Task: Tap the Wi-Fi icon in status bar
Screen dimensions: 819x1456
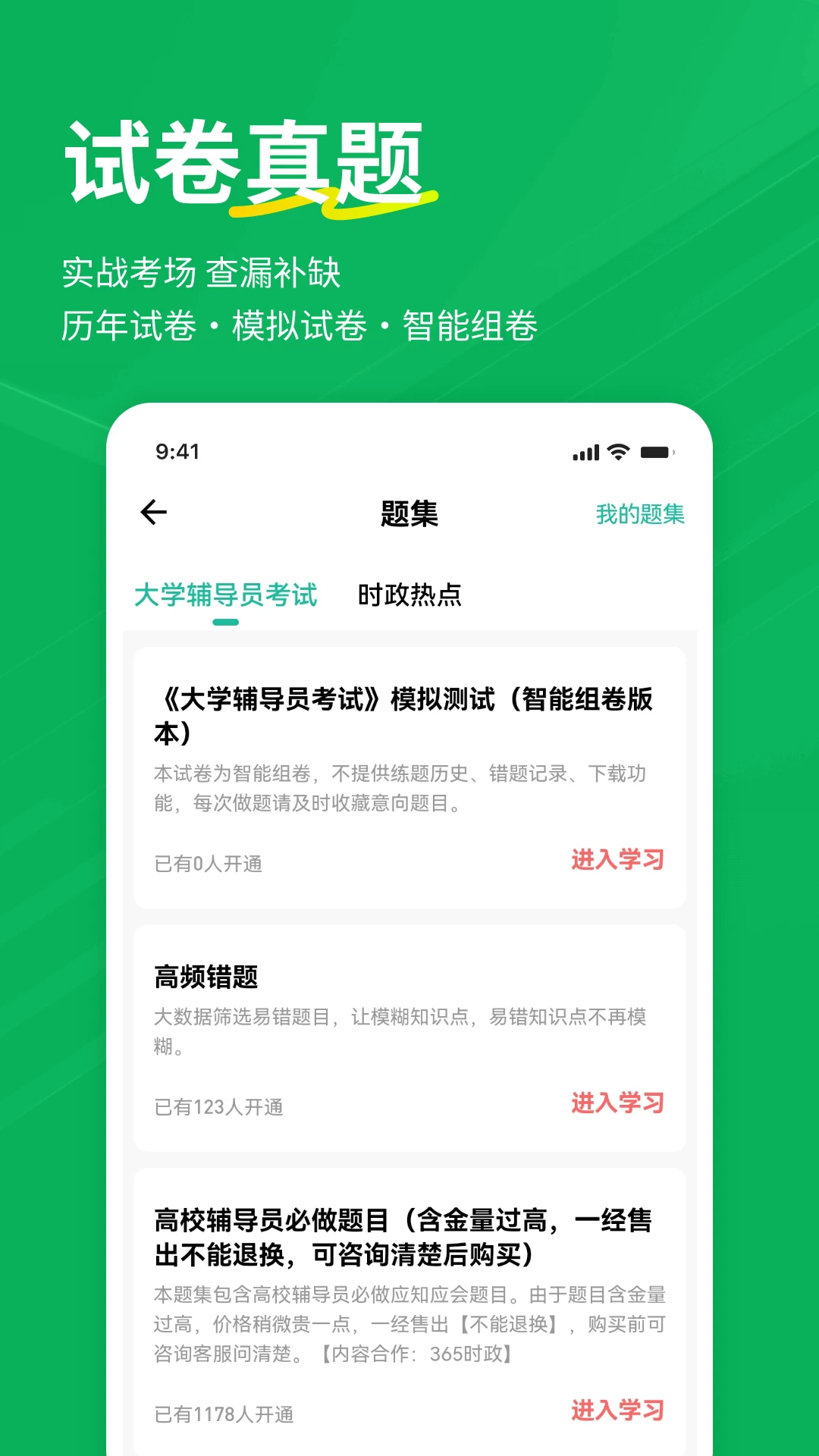Action: [618, 451]
